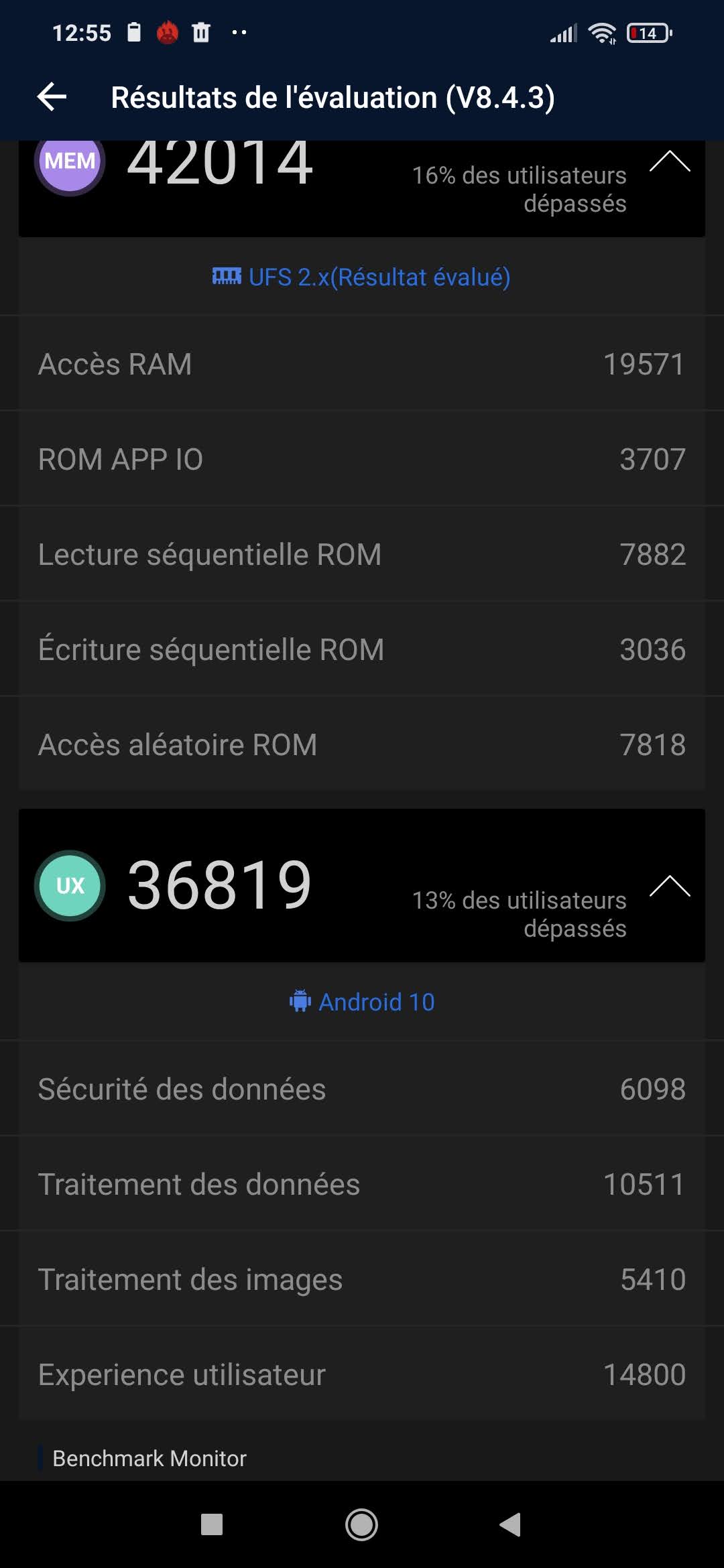Open recent apps with the square button
The image size is (724, 1568).
(212, 1524)
